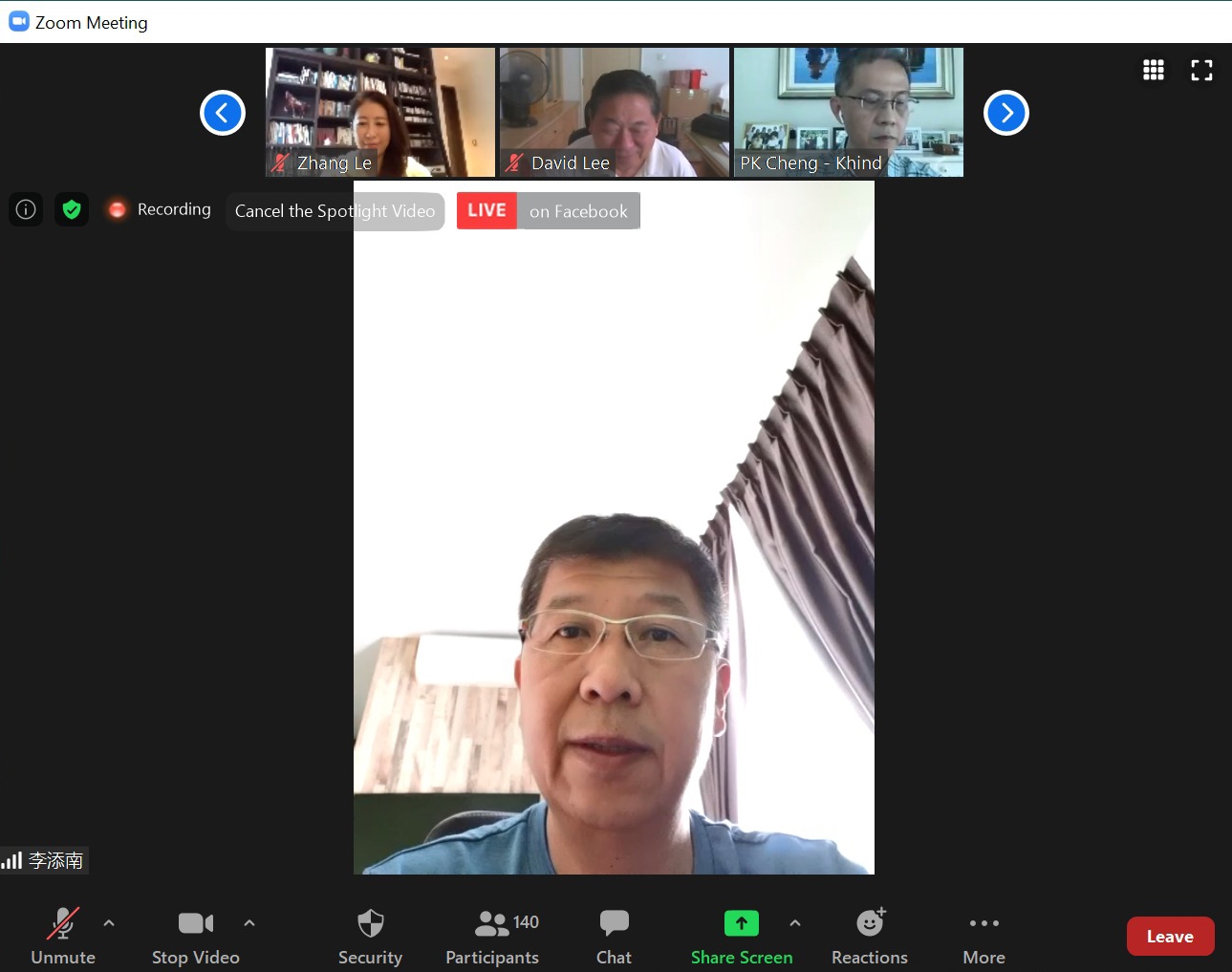Open Security options
The image size is (1232, 972).
(x=370, y=936)
